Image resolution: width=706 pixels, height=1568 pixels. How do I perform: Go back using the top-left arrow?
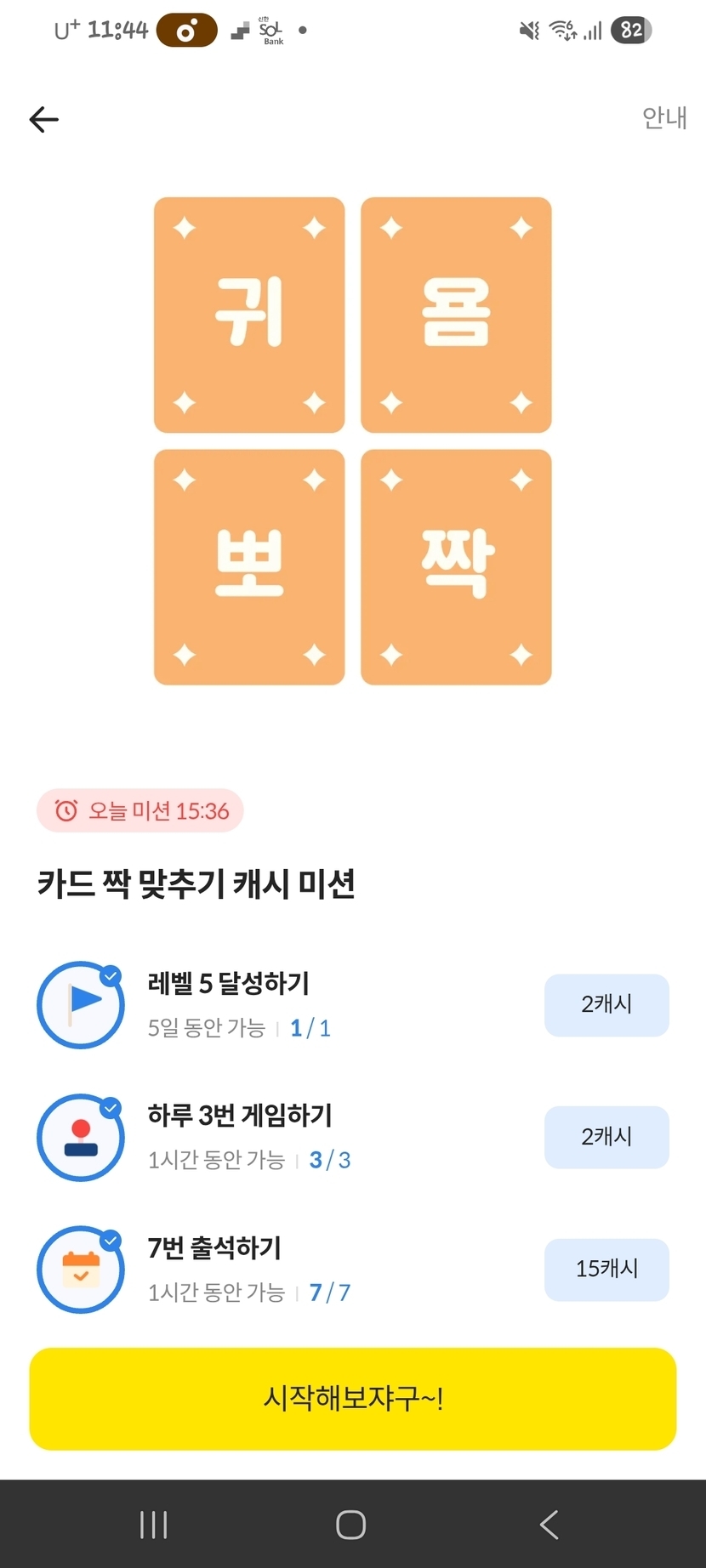click(44, 119)
